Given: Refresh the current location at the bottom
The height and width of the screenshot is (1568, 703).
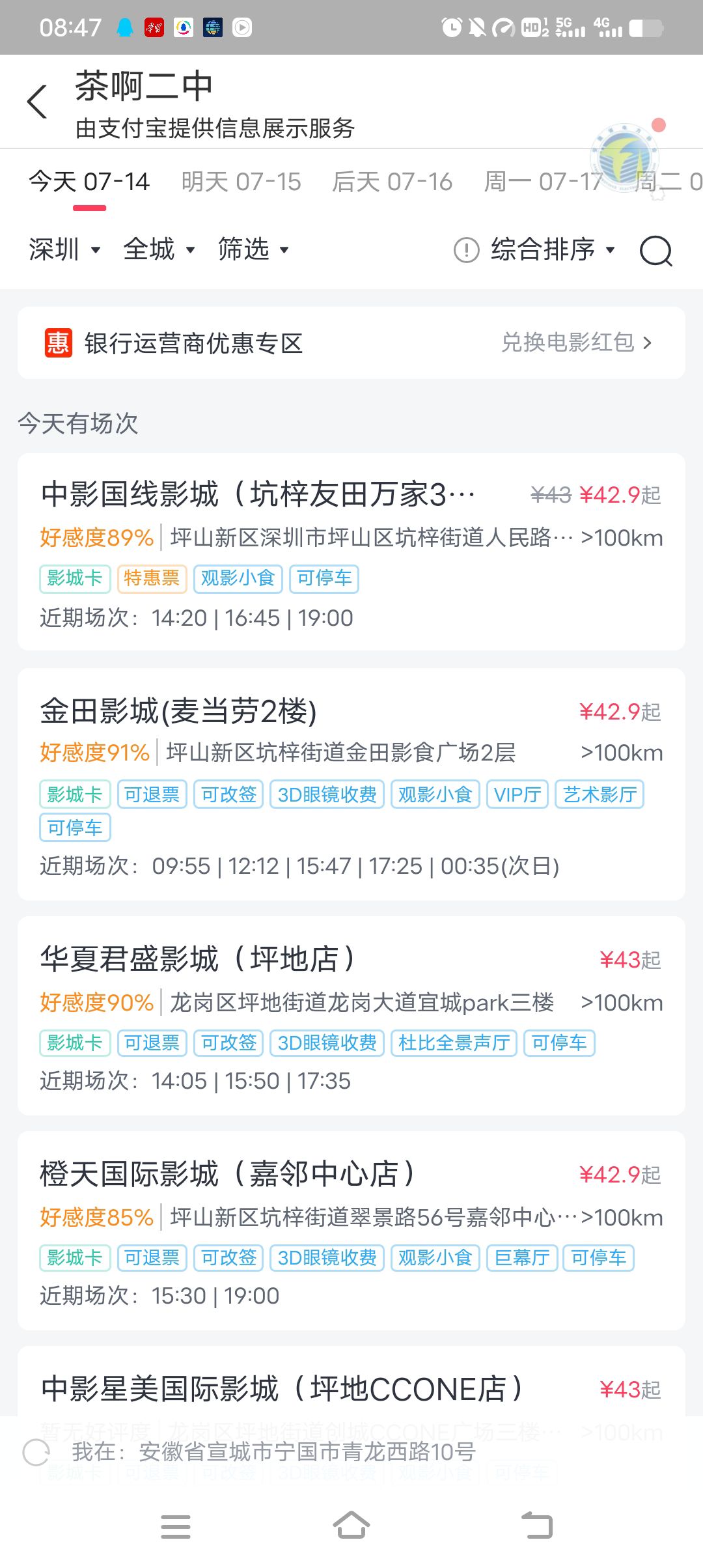Looking at the screenshot, I should 36,1451.
